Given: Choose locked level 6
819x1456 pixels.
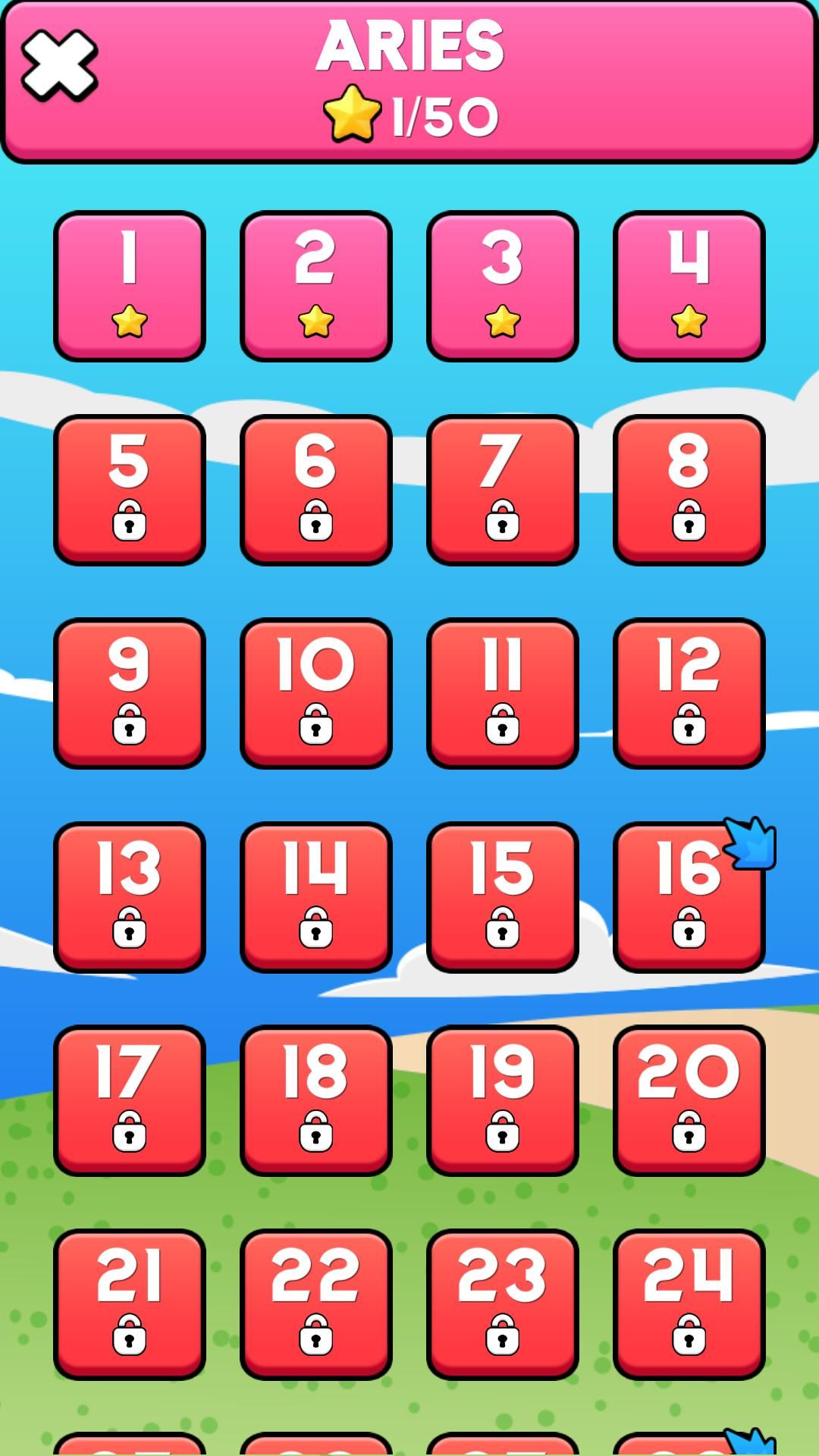Looking at the screenshot, I should click(x=316, y=489).
